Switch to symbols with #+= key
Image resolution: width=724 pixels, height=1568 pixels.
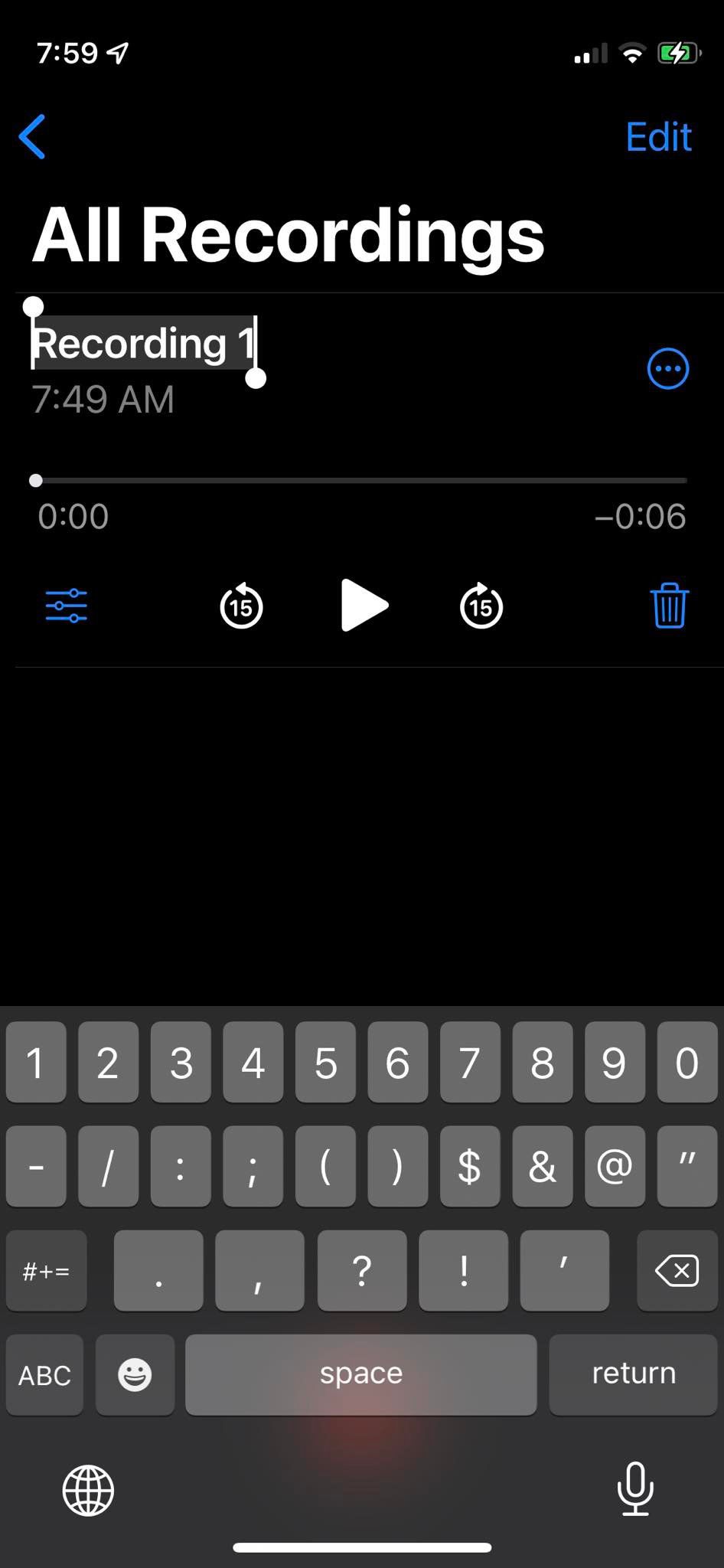point(46,1271)
